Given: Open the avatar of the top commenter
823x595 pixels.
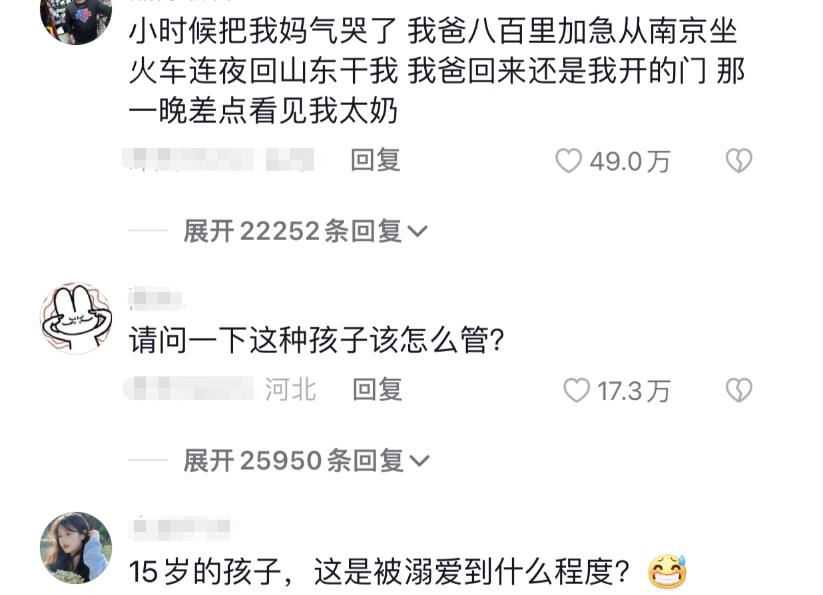Looking at the screenshot, I should [76, 18].
